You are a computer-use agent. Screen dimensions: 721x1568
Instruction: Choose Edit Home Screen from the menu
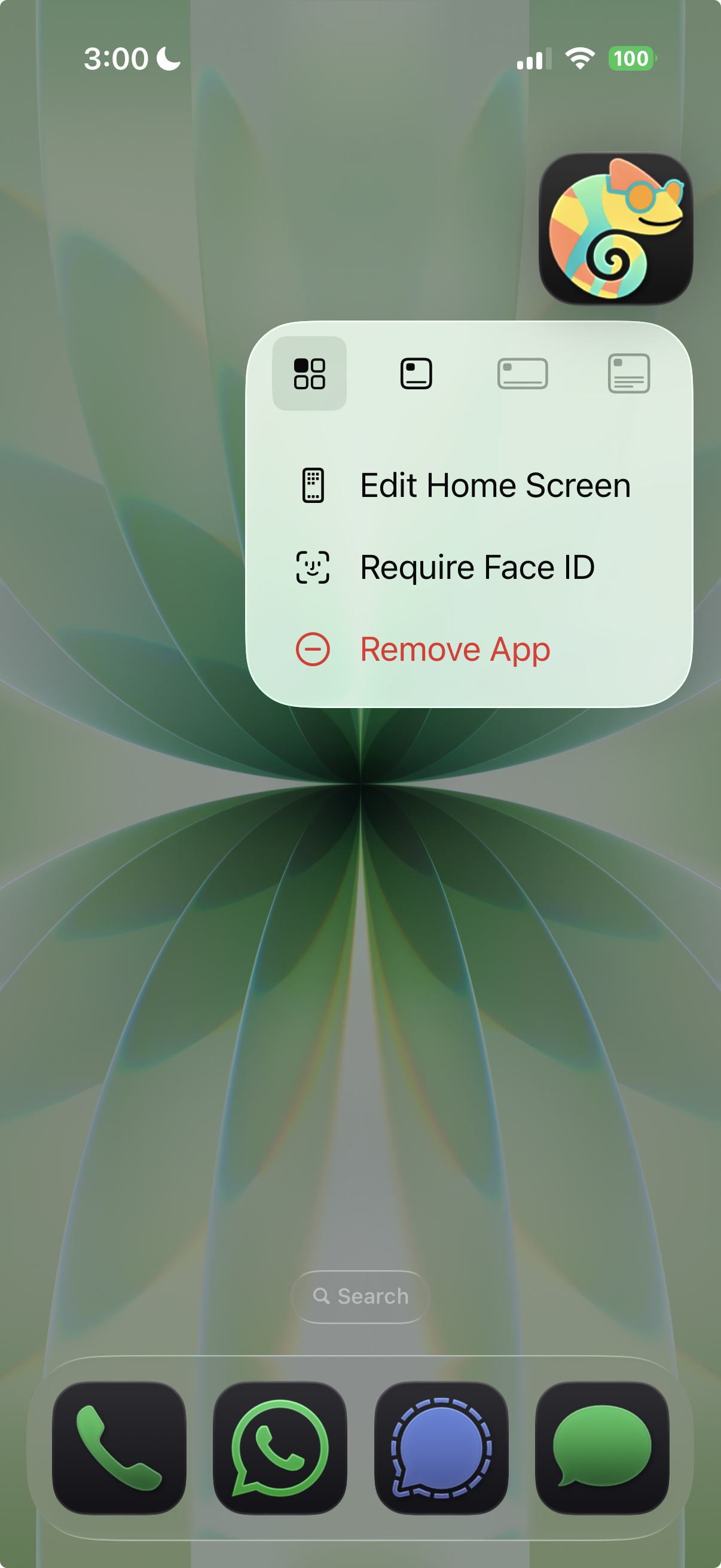495,484
